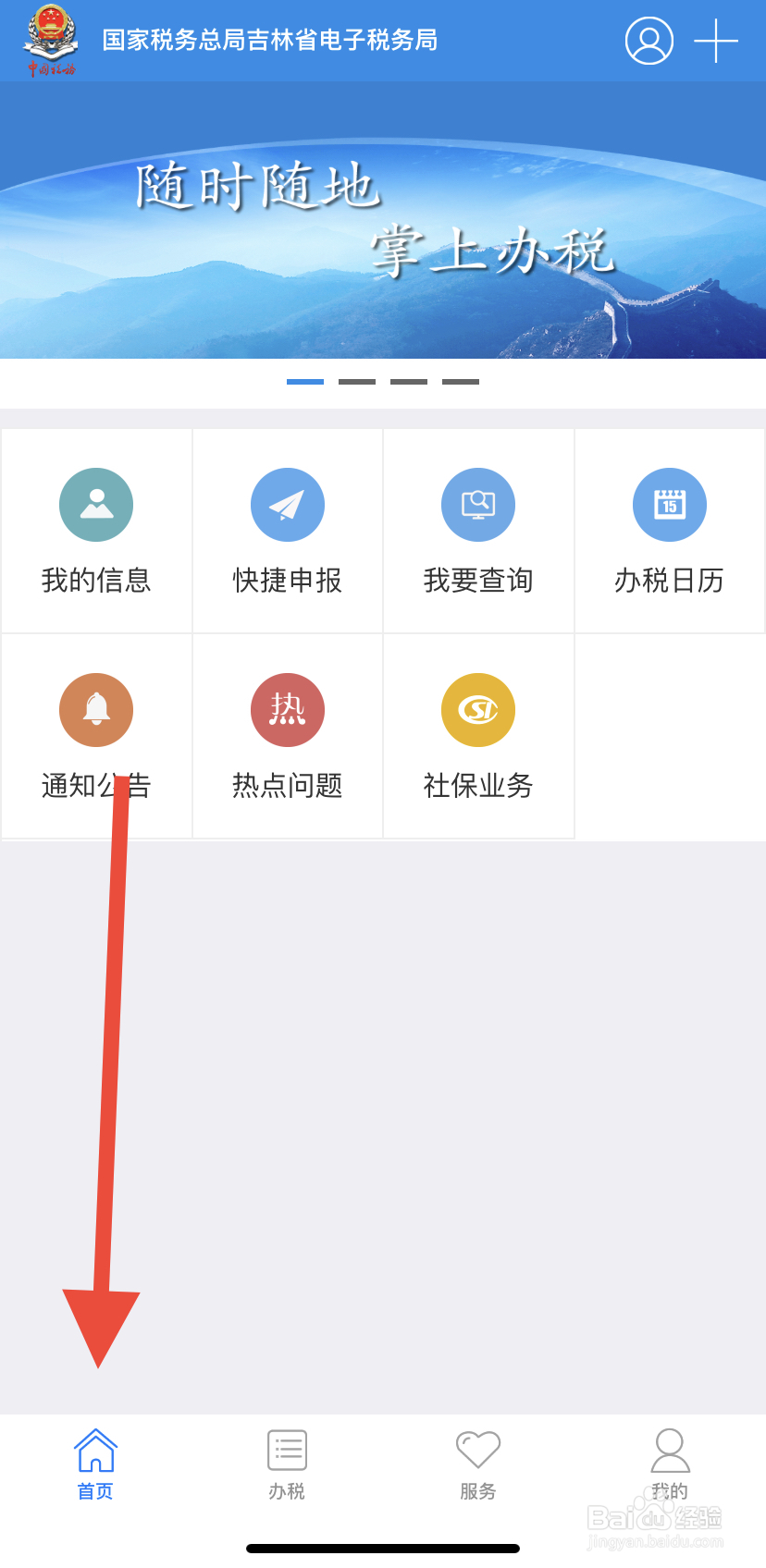Switch to the 办税 tab

[287, 1463]
